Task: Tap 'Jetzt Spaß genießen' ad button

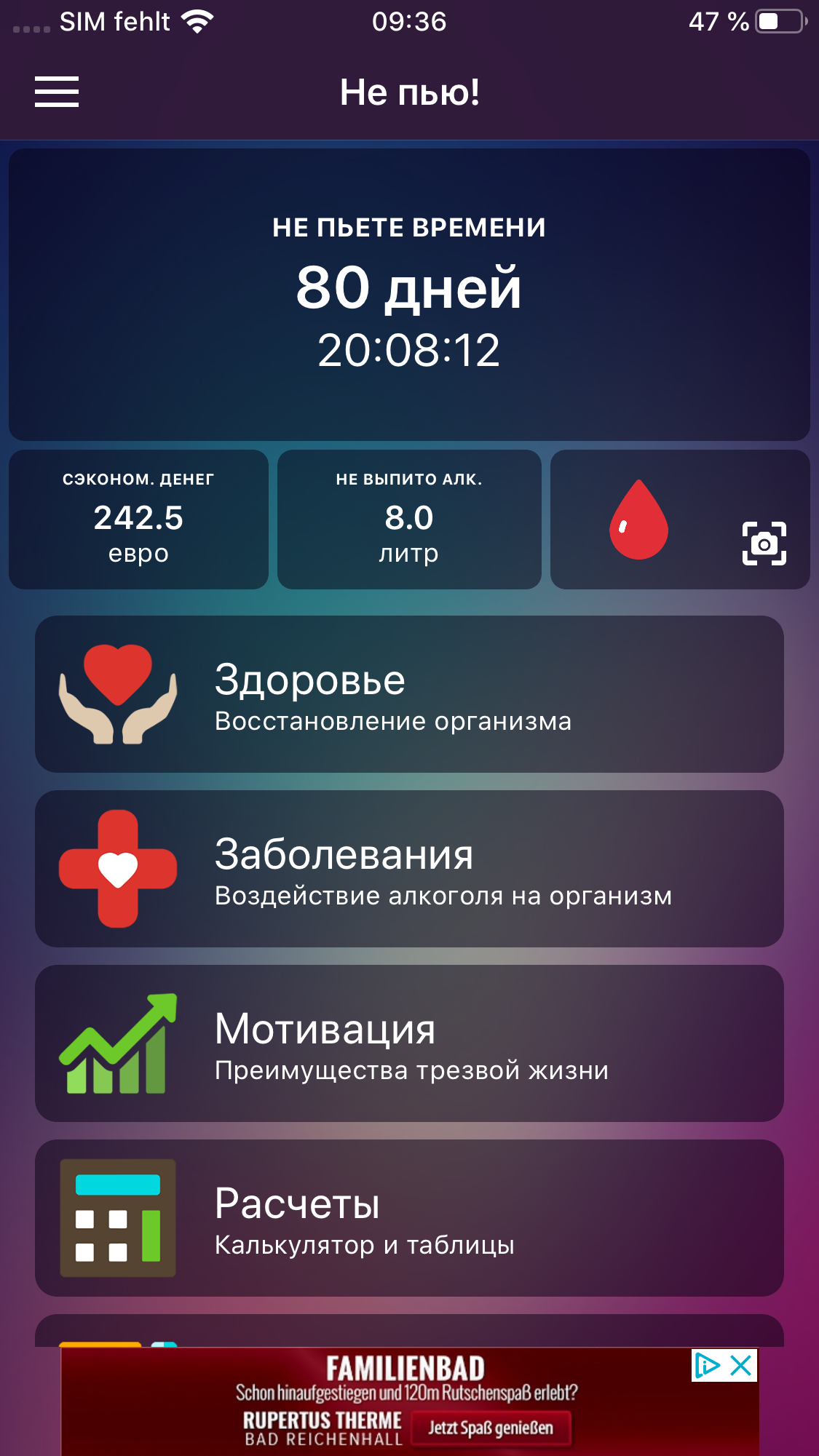Action: (491, 1428)
